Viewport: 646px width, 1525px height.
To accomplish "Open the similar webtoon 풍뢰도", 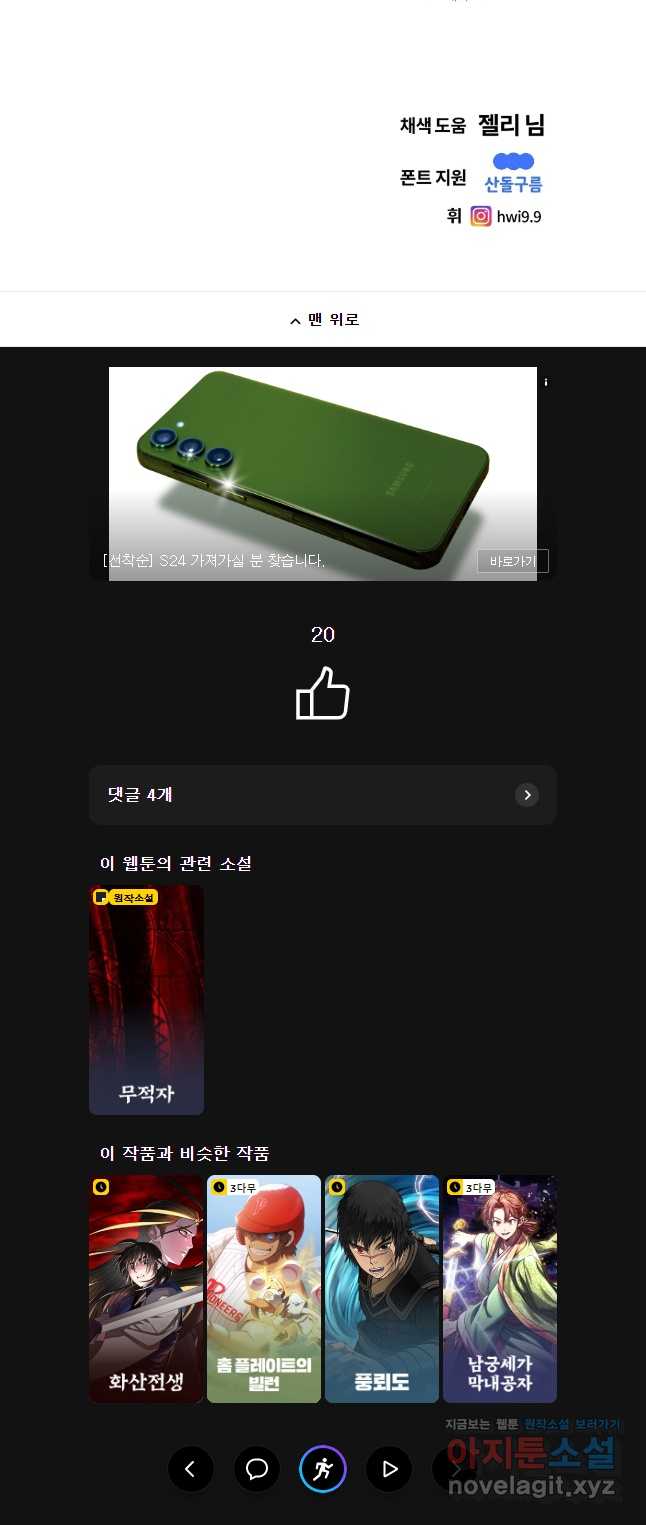I will click(382, 1289).
